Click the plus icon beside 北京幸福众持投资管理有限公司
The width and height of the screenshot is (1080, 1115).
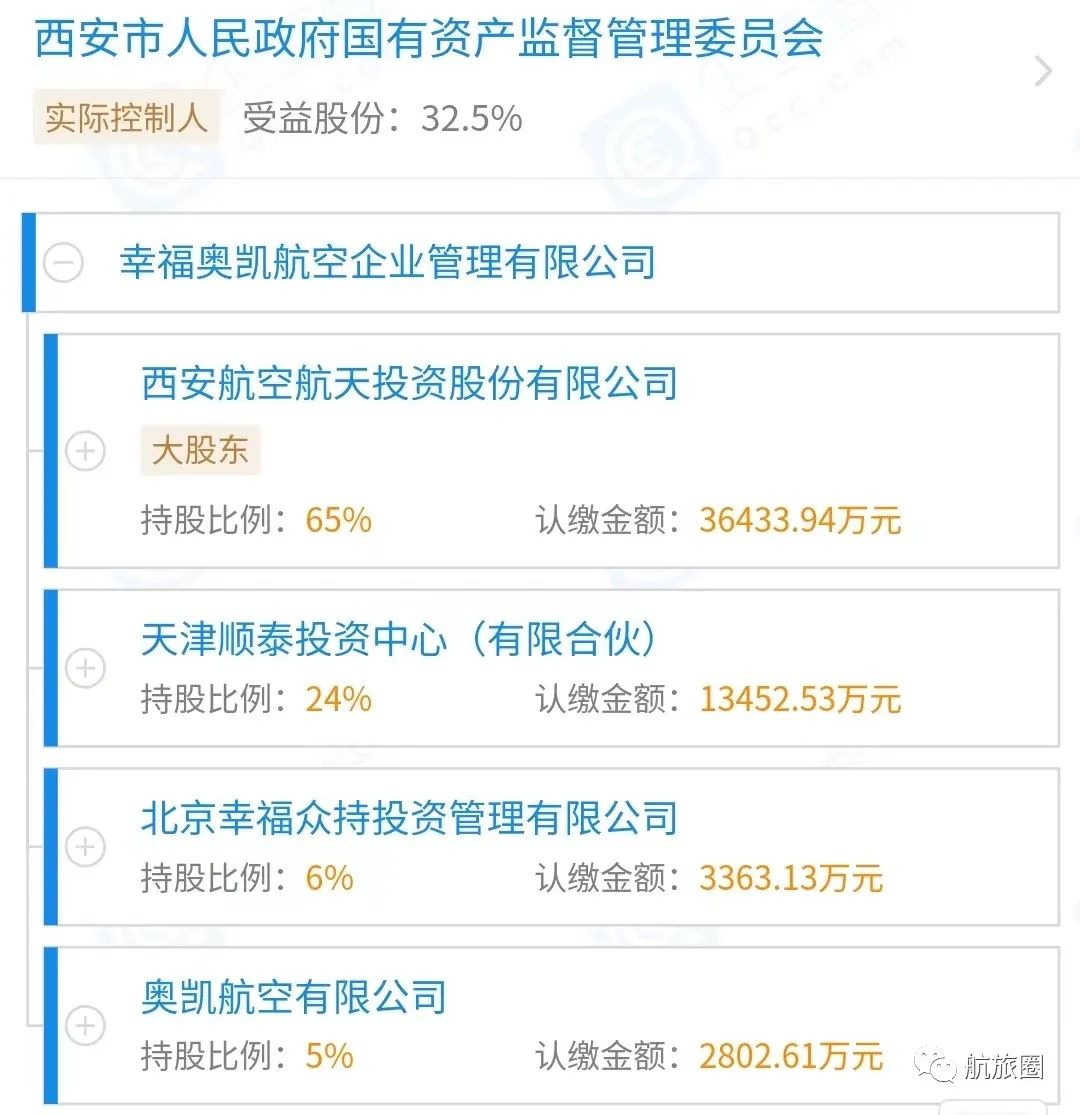86,847
